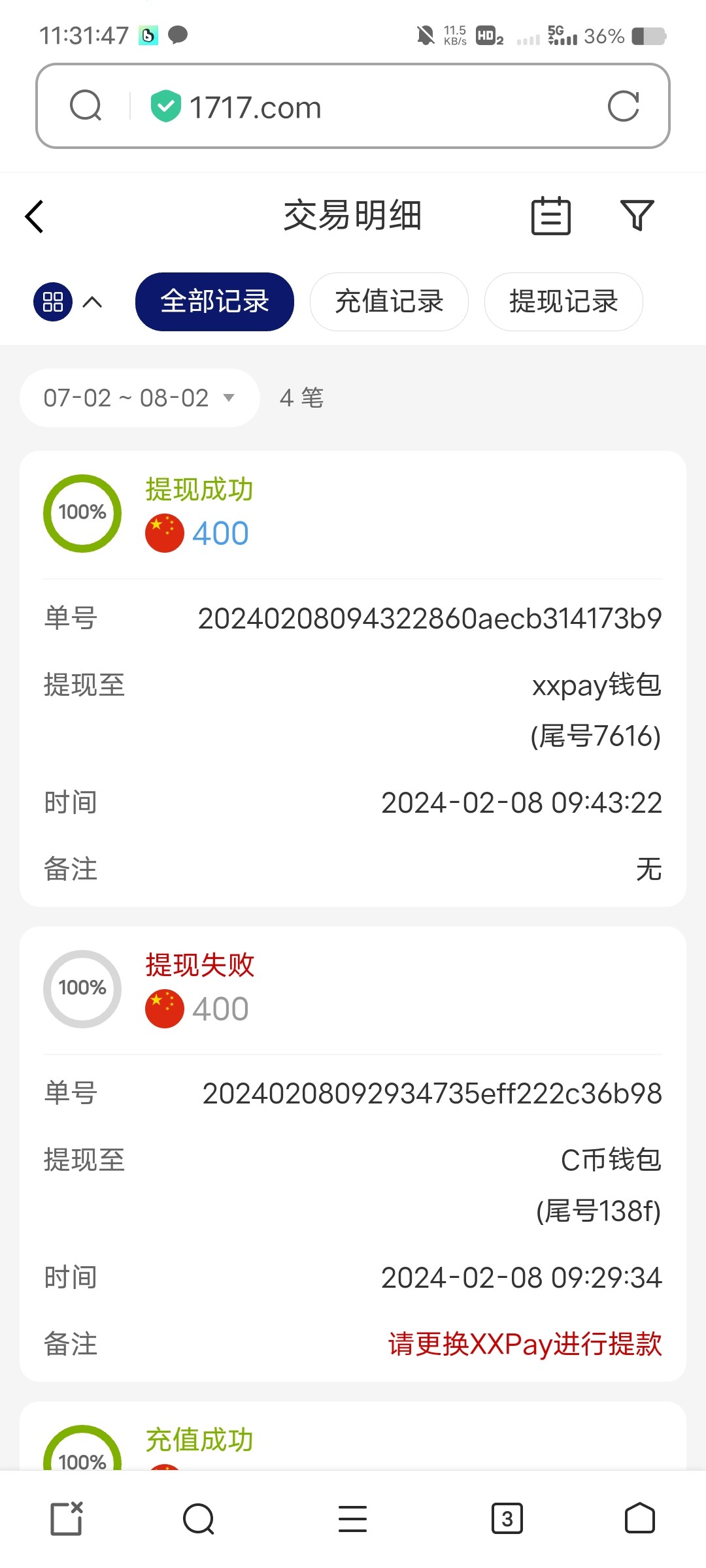The width and height of the screenshot is (706, 1568).
Task: Switch to the 提现记录 tab
Action: click(563, 302)
